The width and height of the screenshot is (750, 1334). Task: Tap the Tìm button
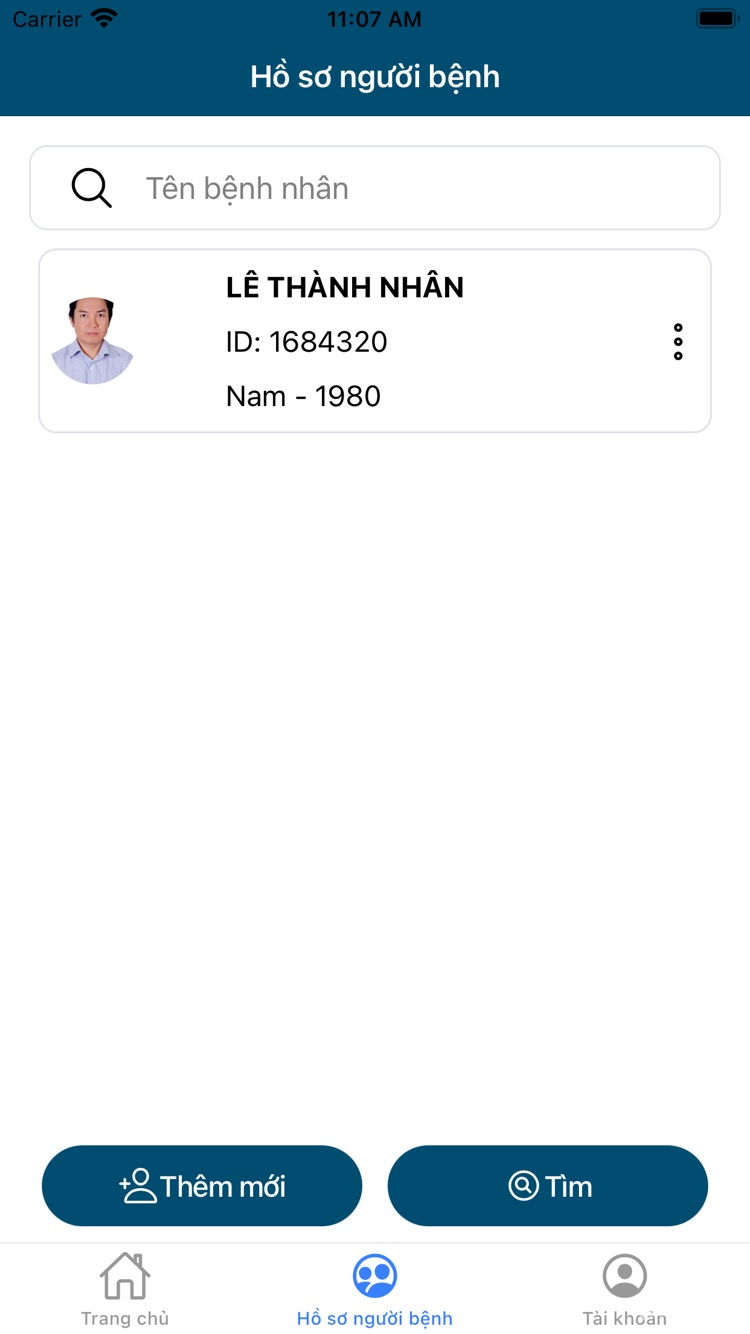click(x=547, y=1185)
